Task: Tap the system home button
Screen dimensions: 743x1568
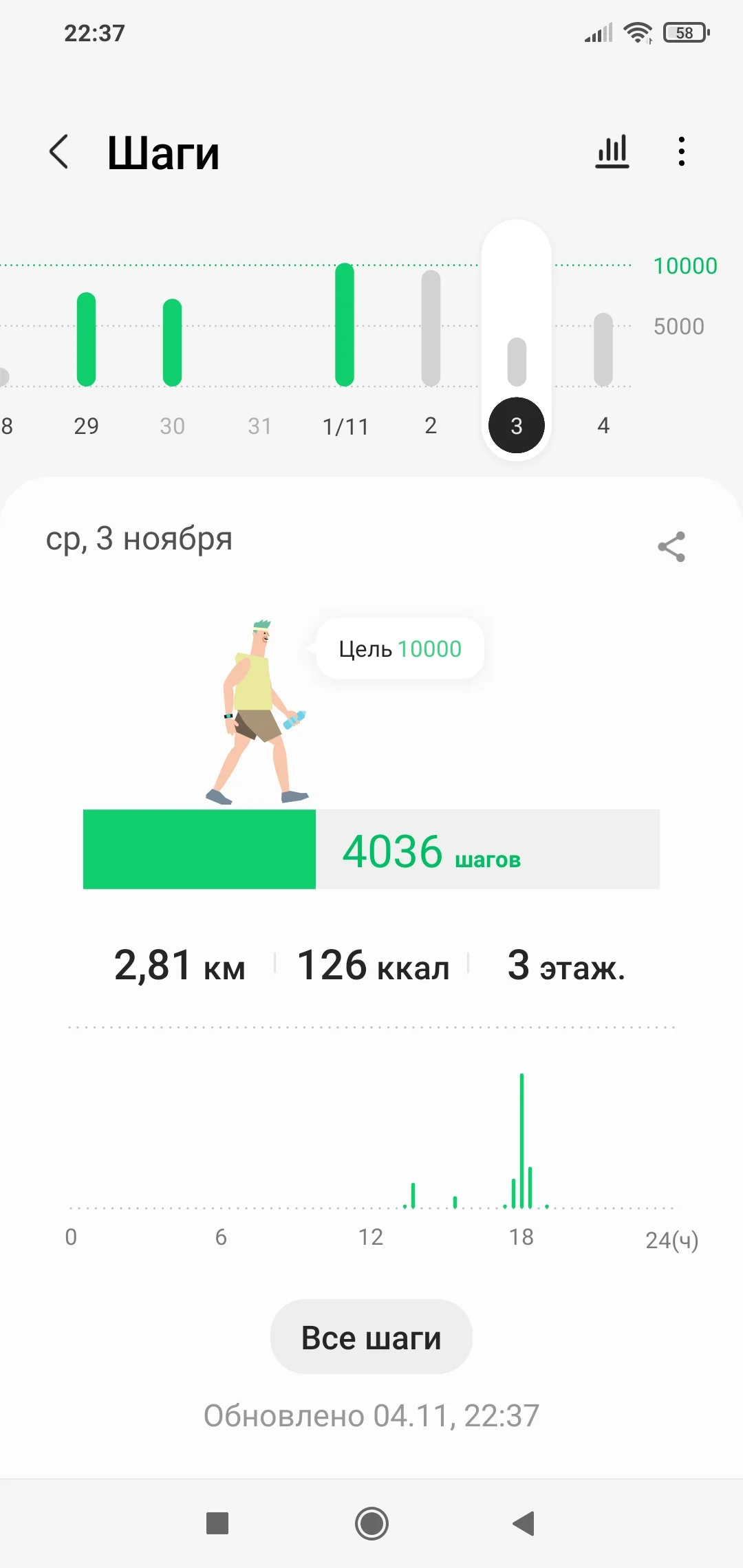Action: pos(371,1523)
